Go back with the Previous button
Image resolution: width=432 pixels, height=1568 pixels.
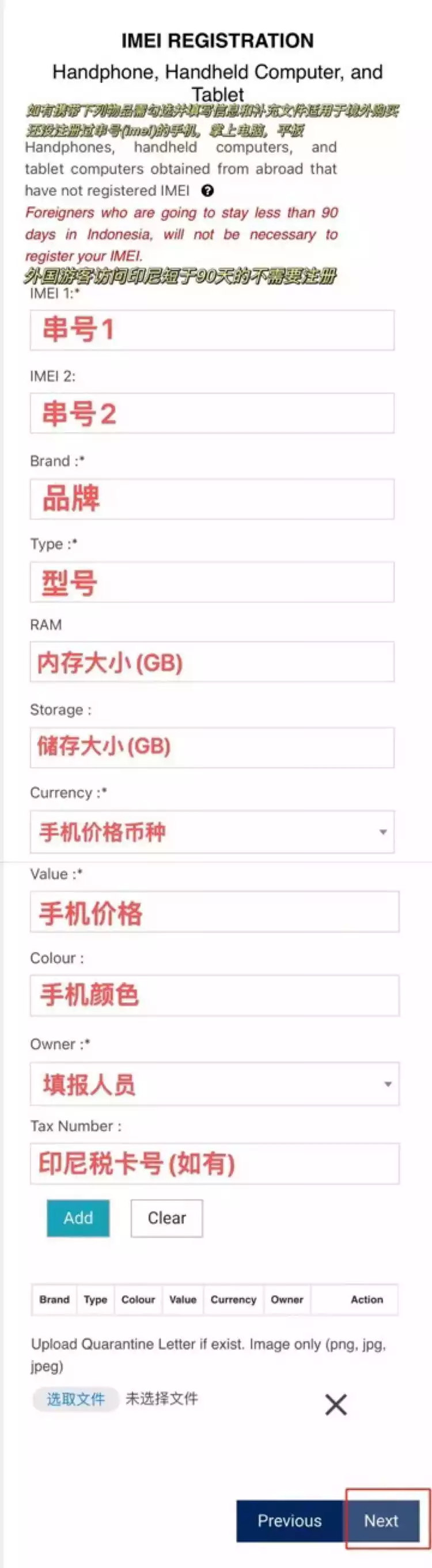290,1521
